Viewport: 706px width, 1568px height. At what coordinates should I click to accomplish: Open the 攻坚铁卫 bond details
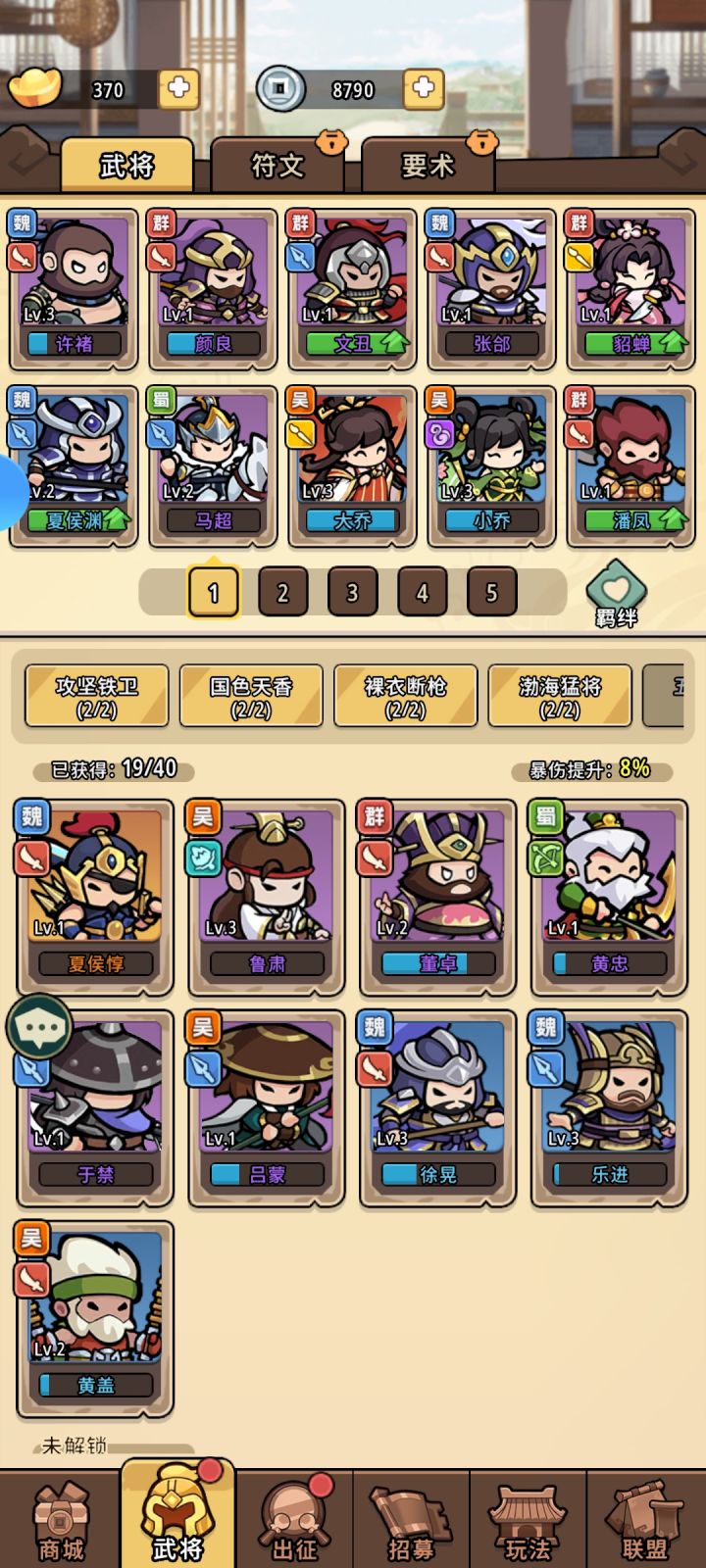tap(95, 696)
